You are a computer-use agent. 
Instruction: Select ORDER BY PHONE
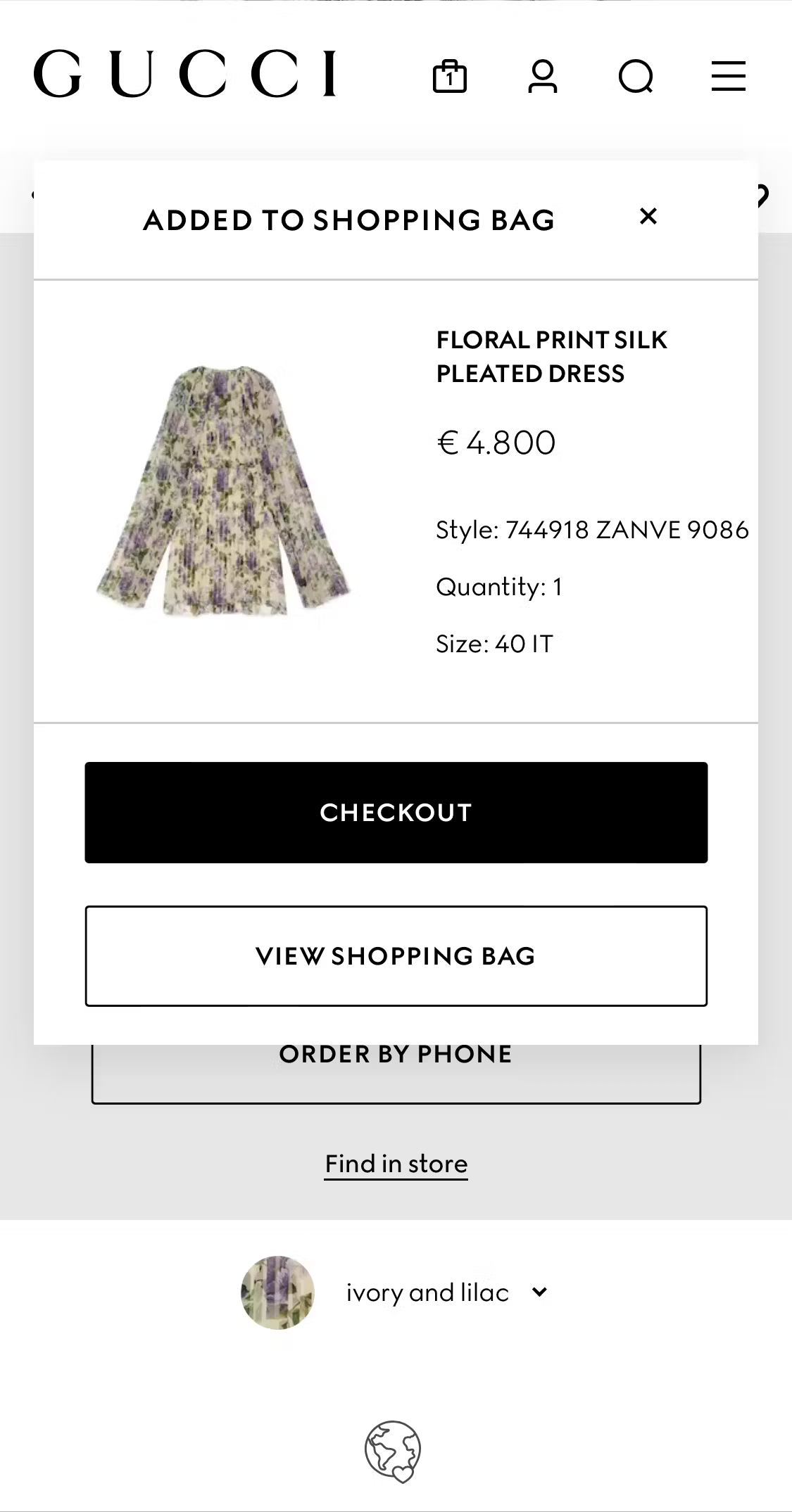click(396, 1053)
